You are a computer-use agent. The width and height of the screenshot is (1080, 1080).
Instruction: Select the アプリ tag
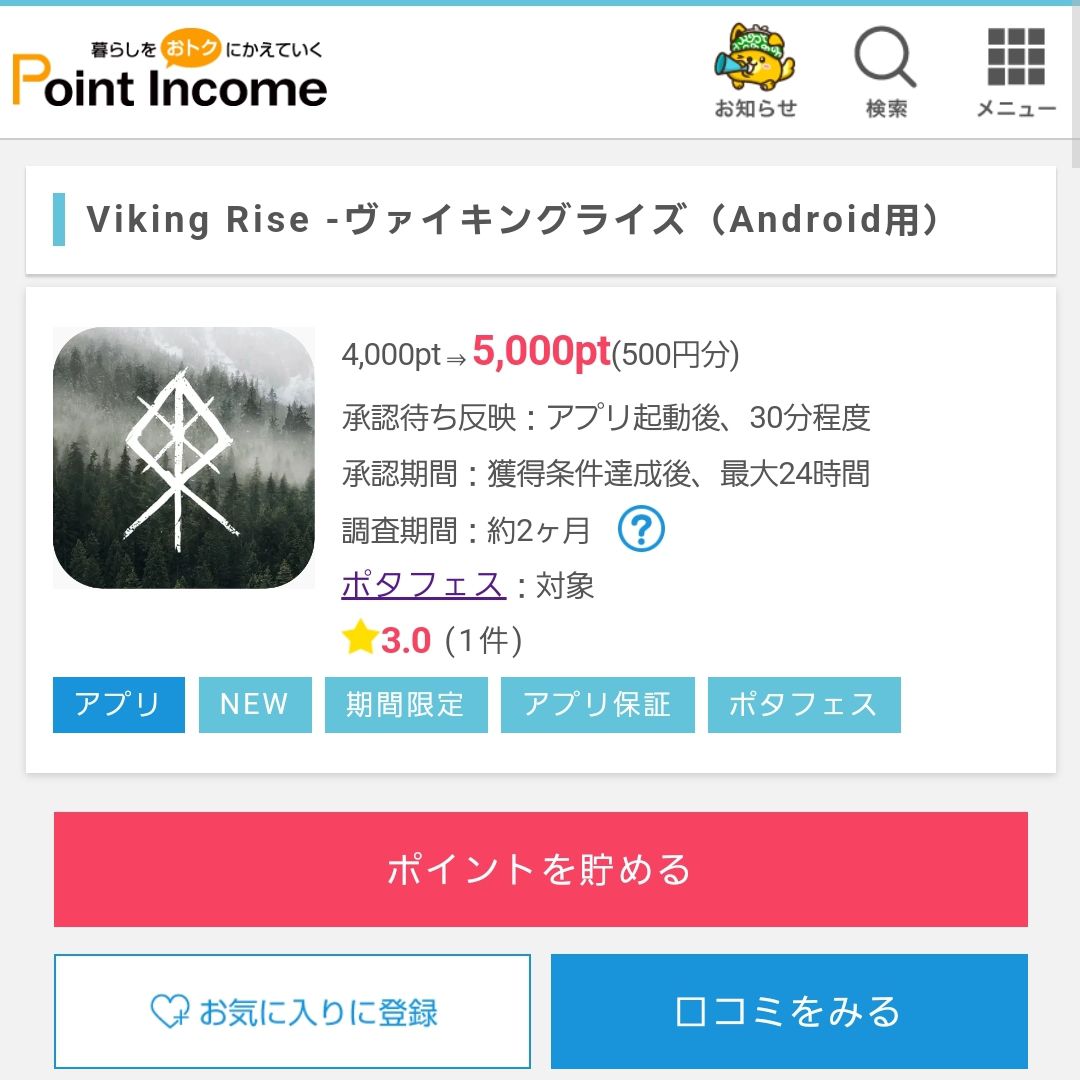118,705
